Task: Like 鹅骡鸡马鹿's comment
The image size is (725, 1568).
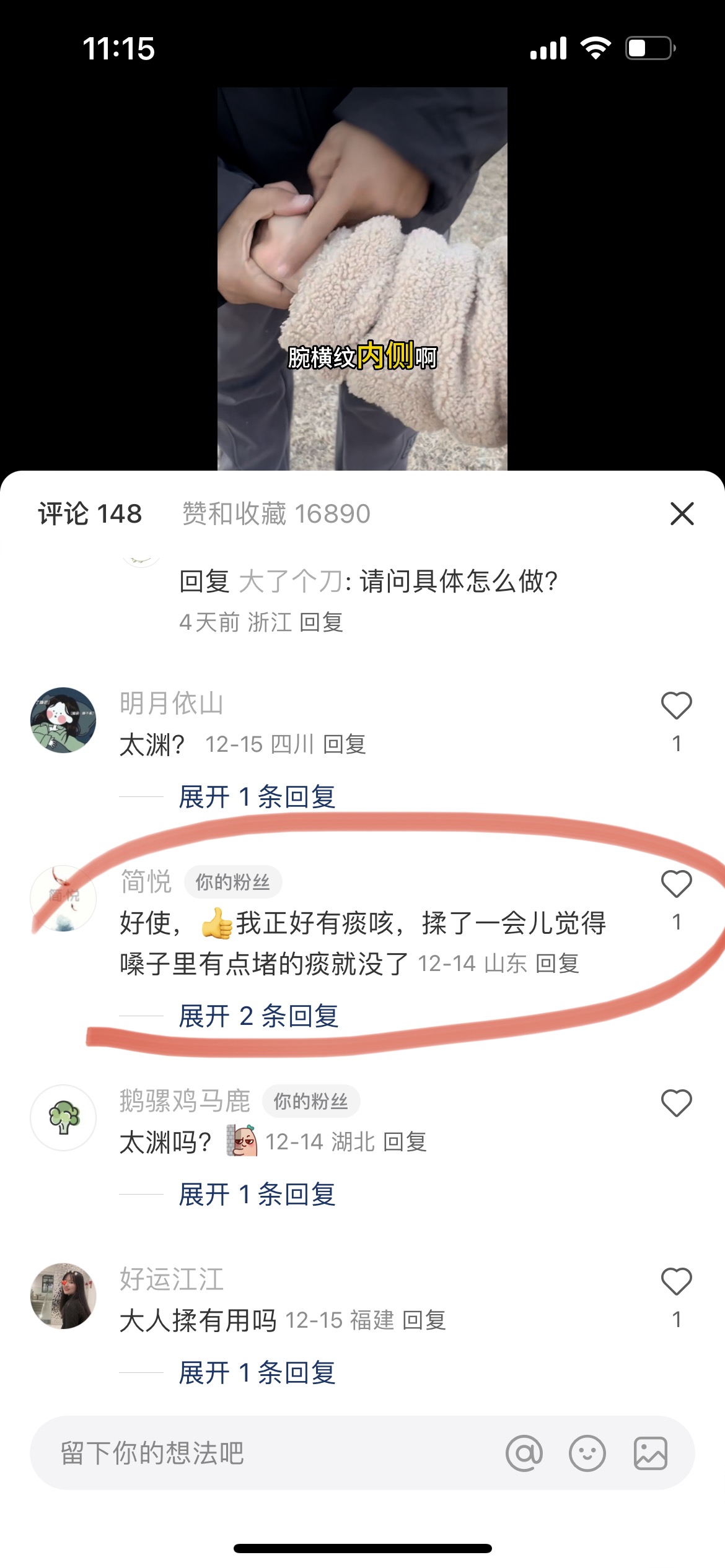Action: (676, 1103)
